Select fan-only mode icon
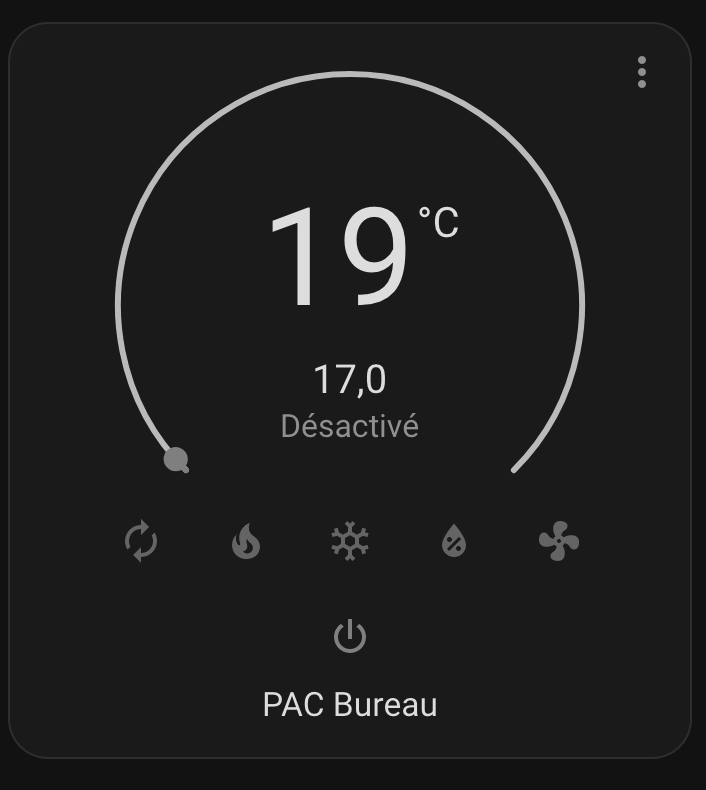 click(x=558, y=542)
